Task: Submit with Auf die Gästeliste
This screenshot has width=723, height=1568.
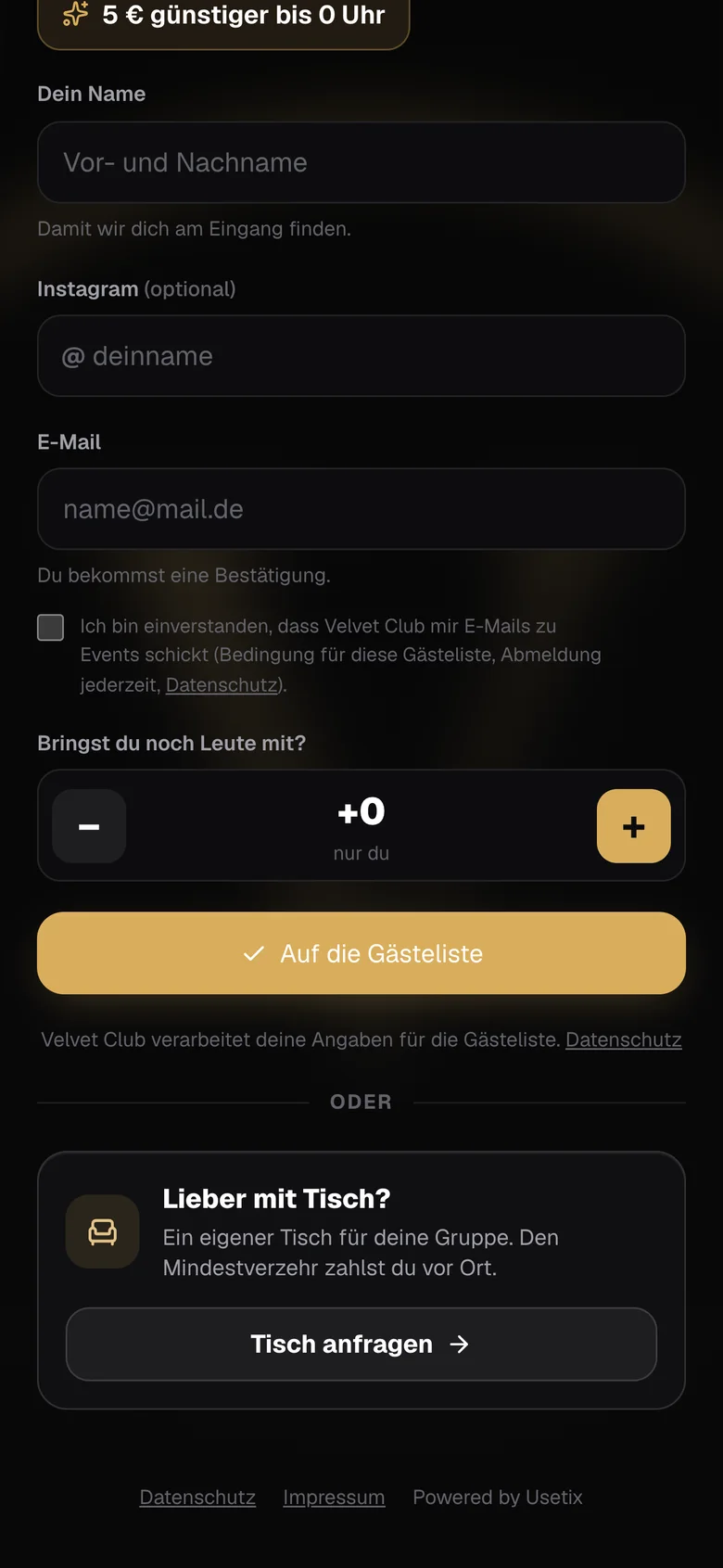Action: 361,953
